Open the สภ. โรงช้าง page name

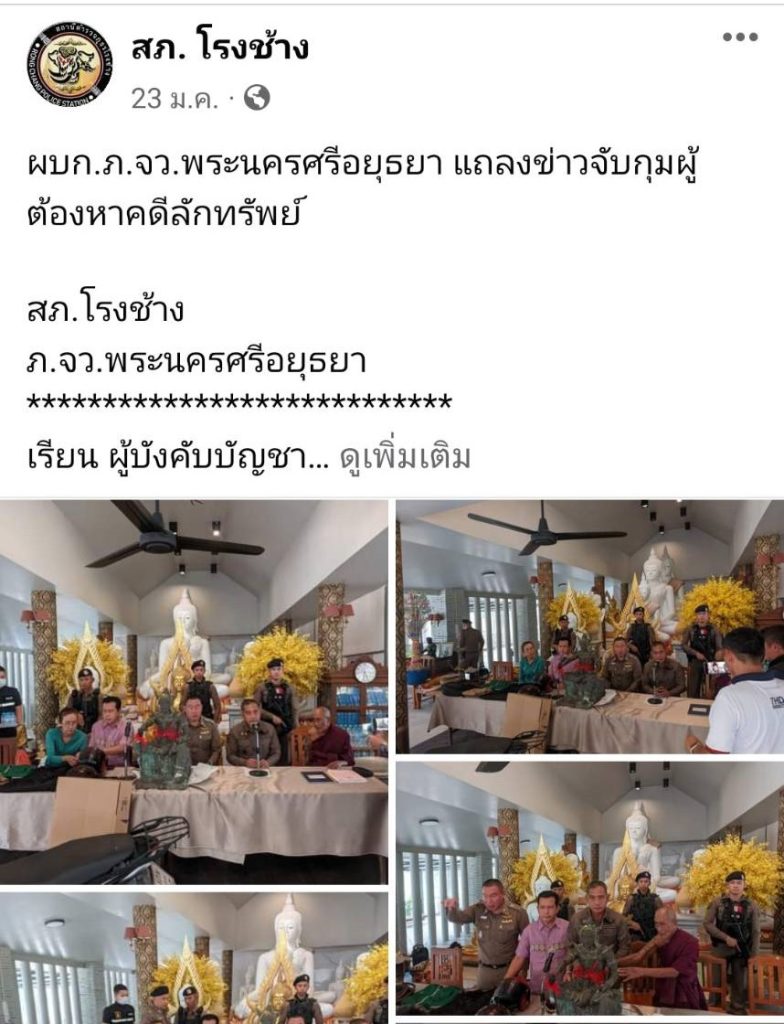tap(219, 47)
